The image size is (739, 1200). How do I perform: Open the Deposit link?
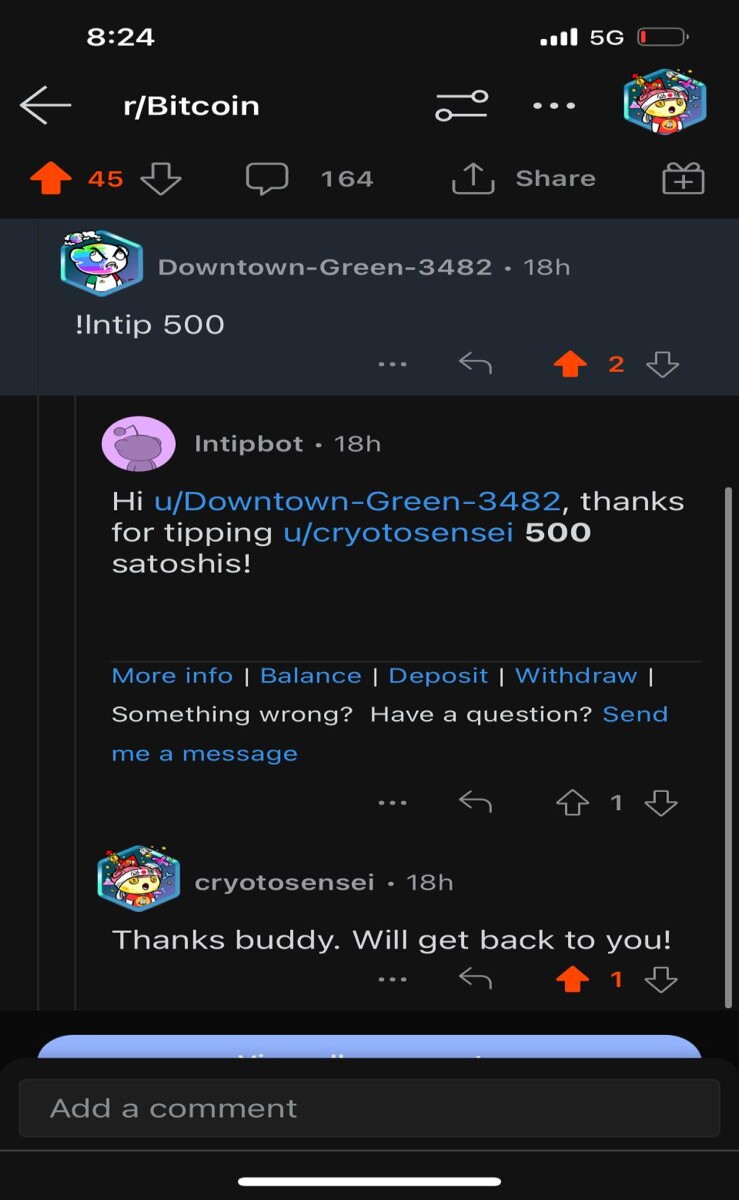pyautogui.click(x=438, y=676)
